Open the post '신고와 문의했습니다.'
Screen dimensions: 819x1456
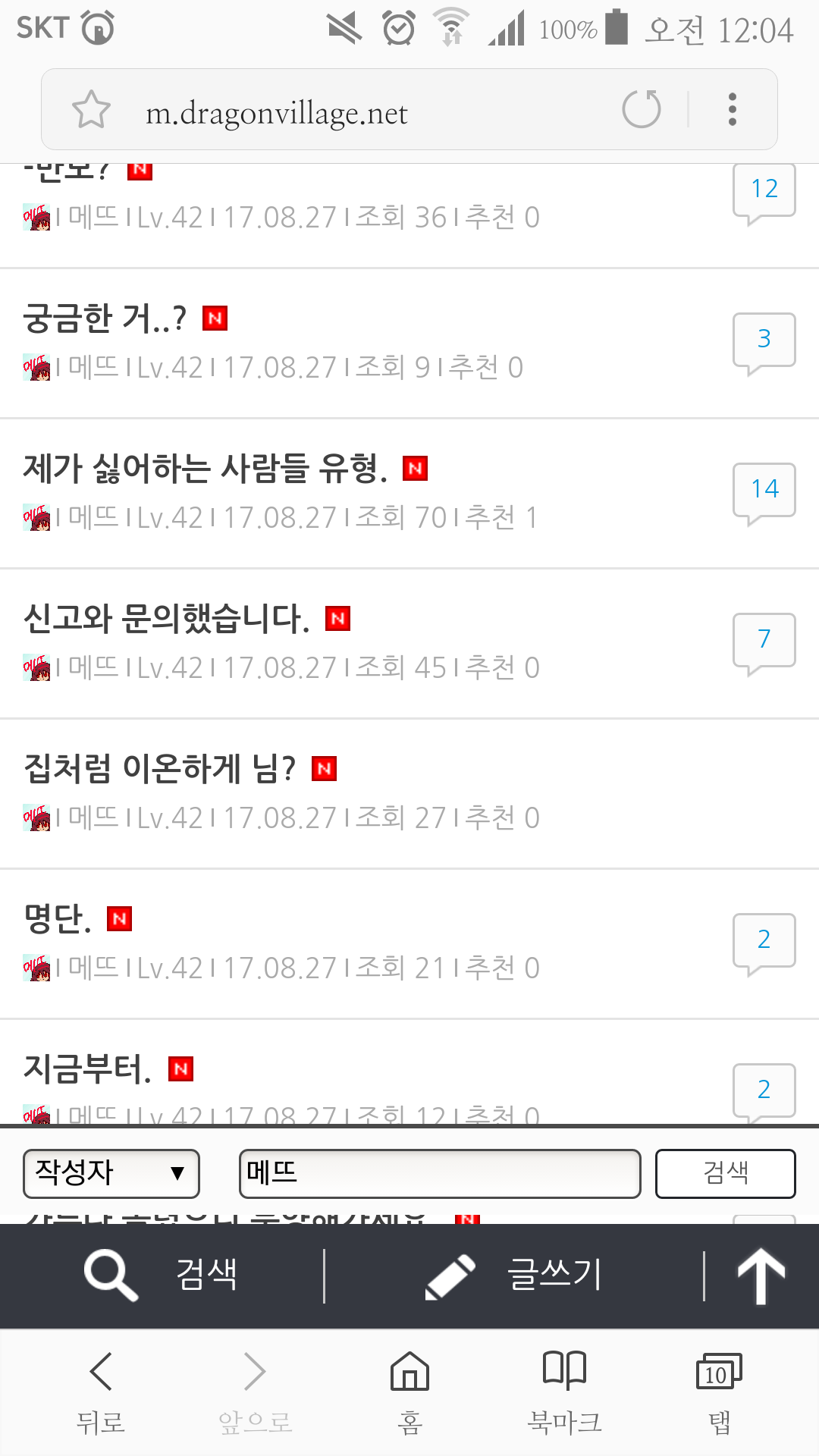[167, 619]
